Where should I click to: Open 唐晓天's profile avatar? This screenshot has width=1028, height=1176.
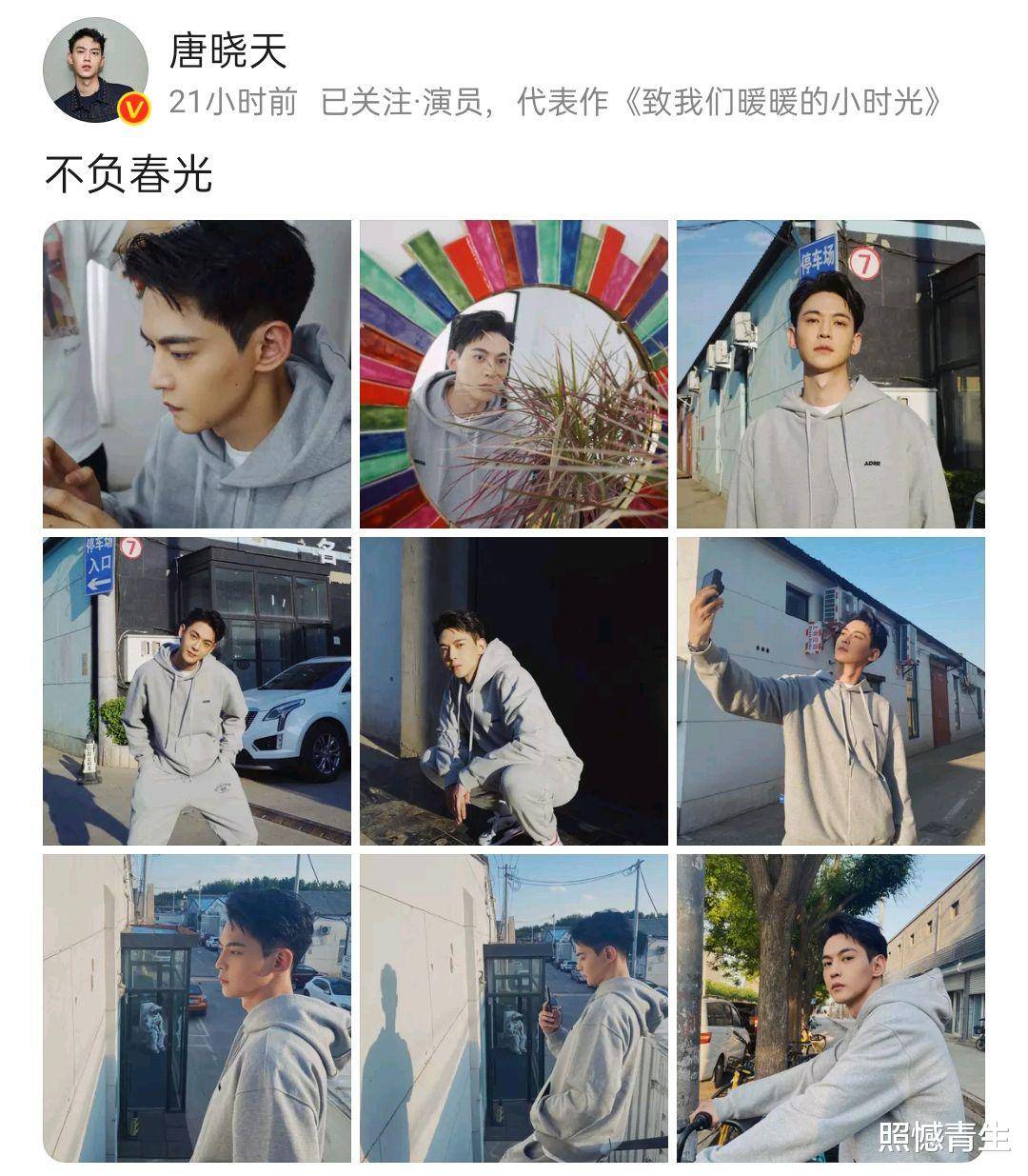[x=95, y=70]
